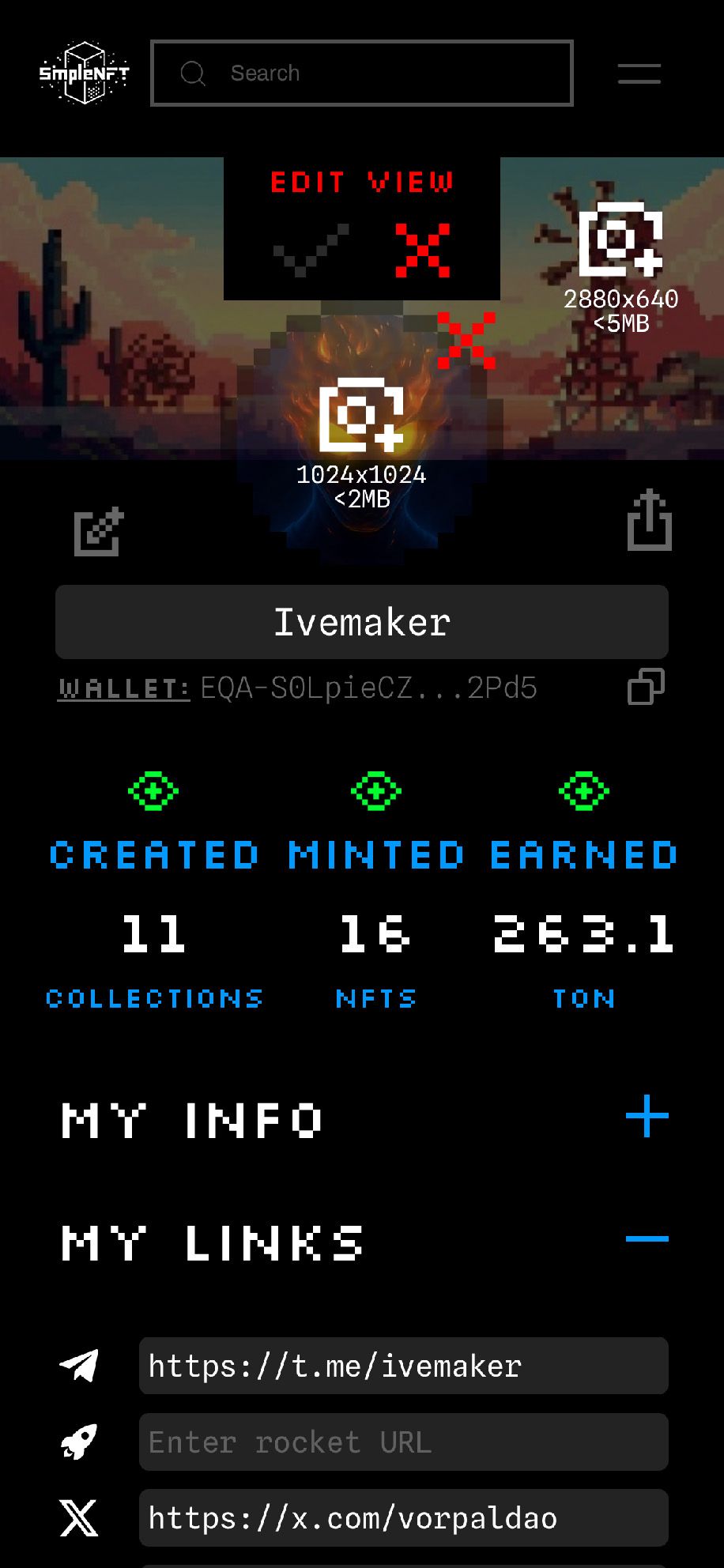Copy the wallet address
The width and height of the screenshot is (724, 1568).
[x=647, y=687]
